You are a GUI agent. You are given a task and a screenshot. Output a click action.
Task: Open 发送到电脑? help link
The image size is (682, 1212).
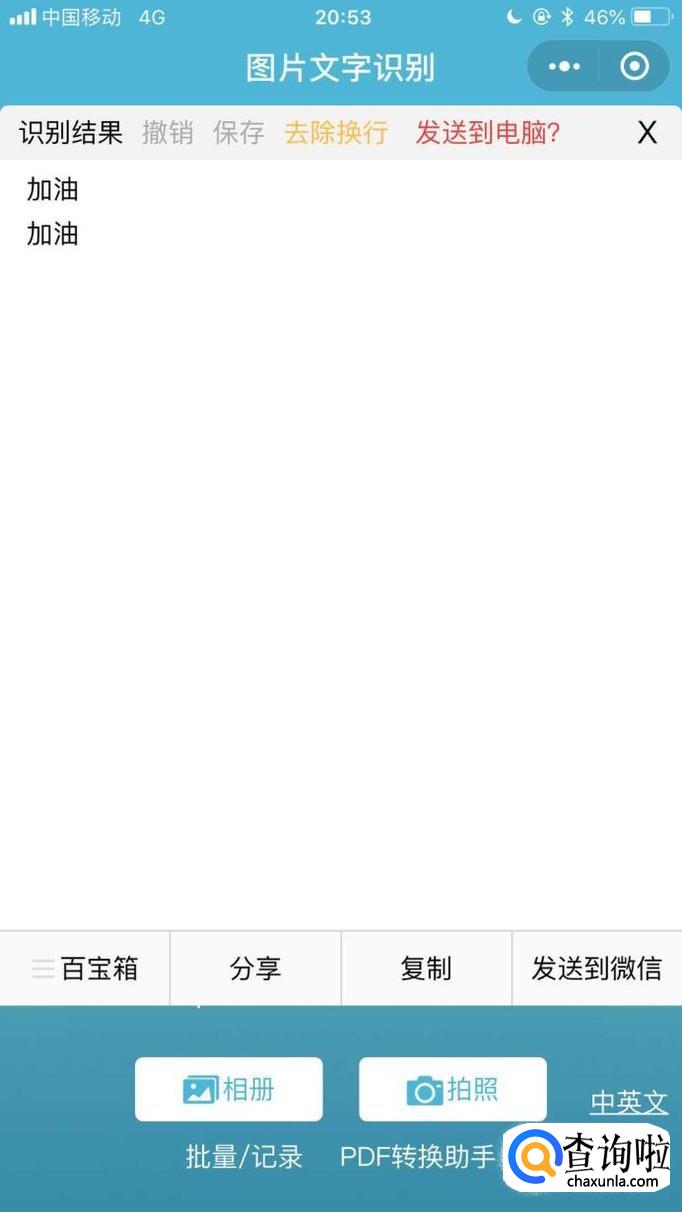(x=488, y=132)
